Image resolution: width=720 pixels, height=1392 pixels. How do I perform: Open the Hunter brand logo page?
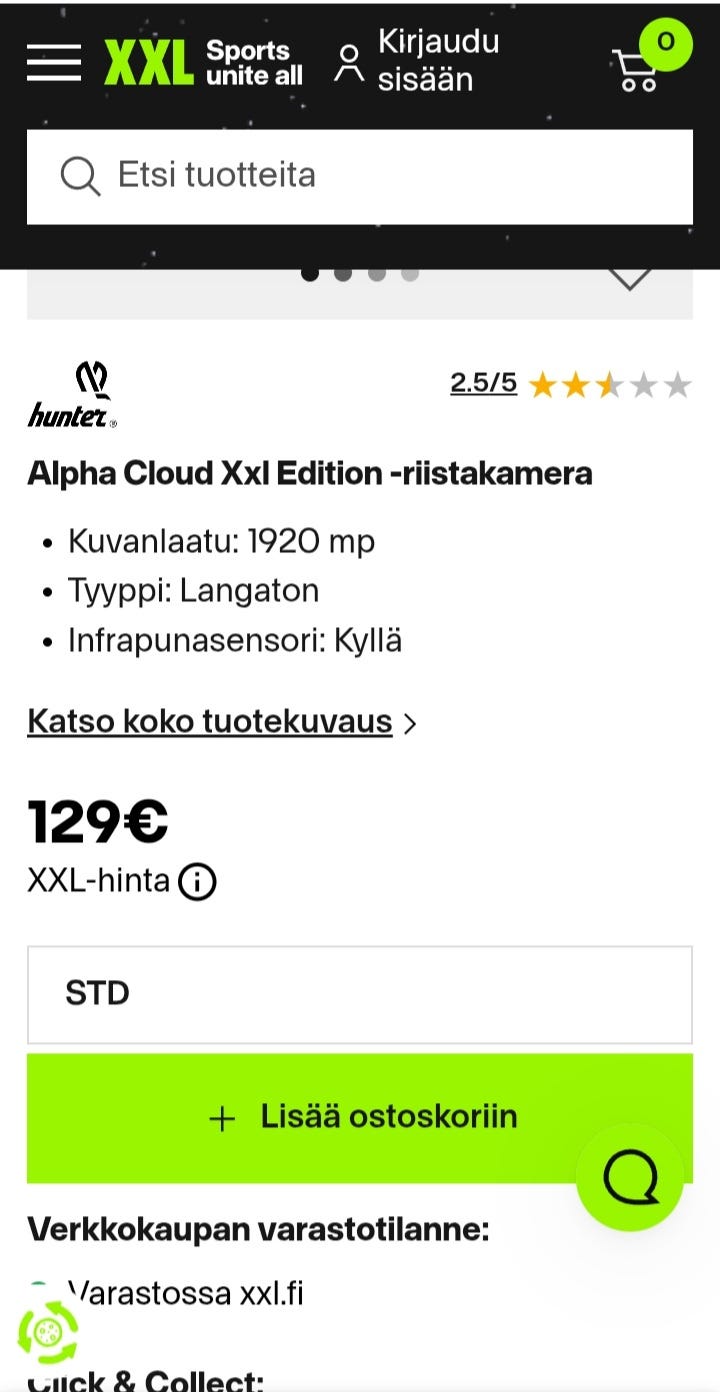[73, 396]
